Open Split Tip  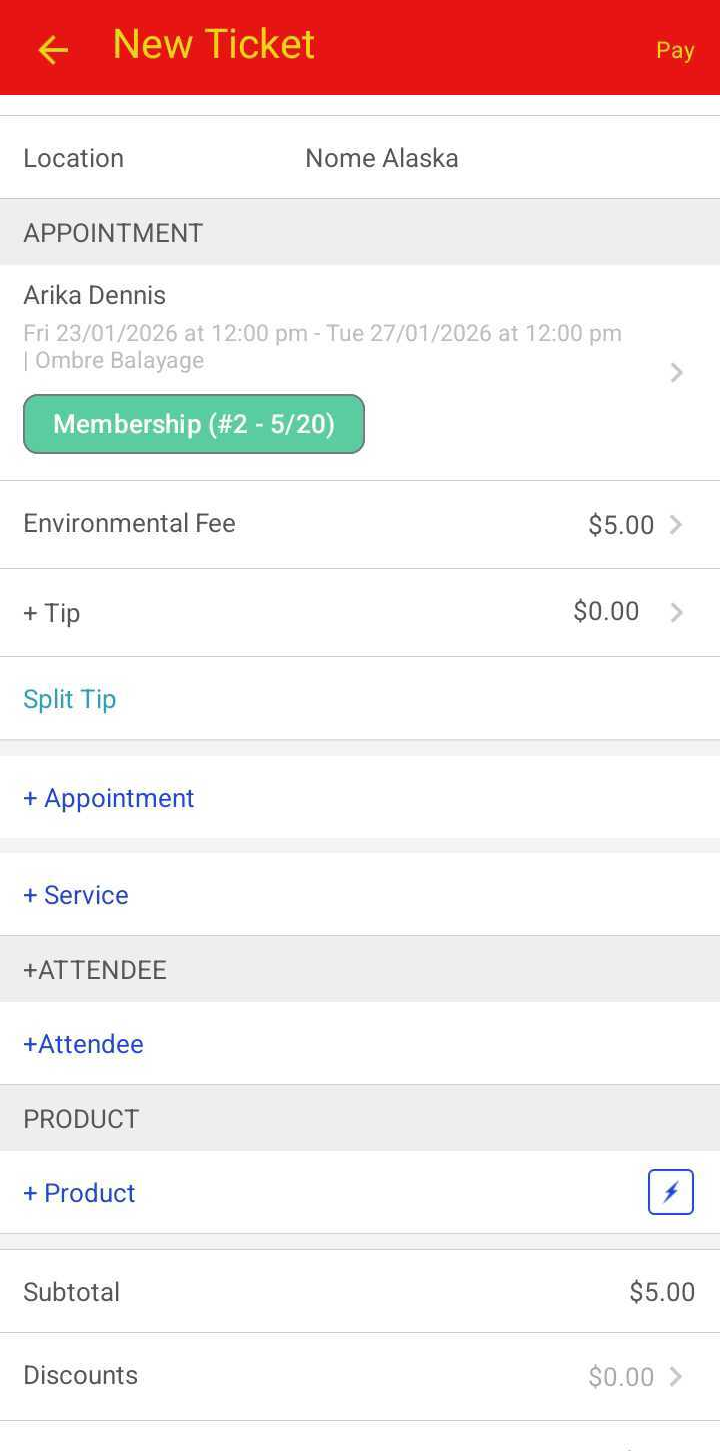70,699
